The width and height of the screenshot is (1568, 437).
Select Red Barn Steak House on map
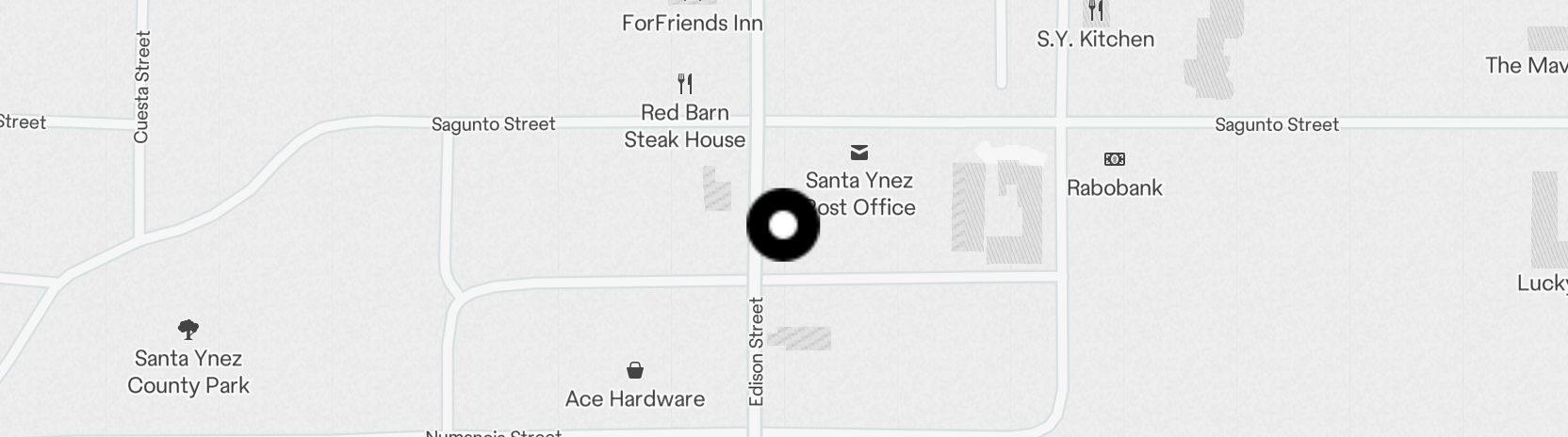tap(685, 85)
